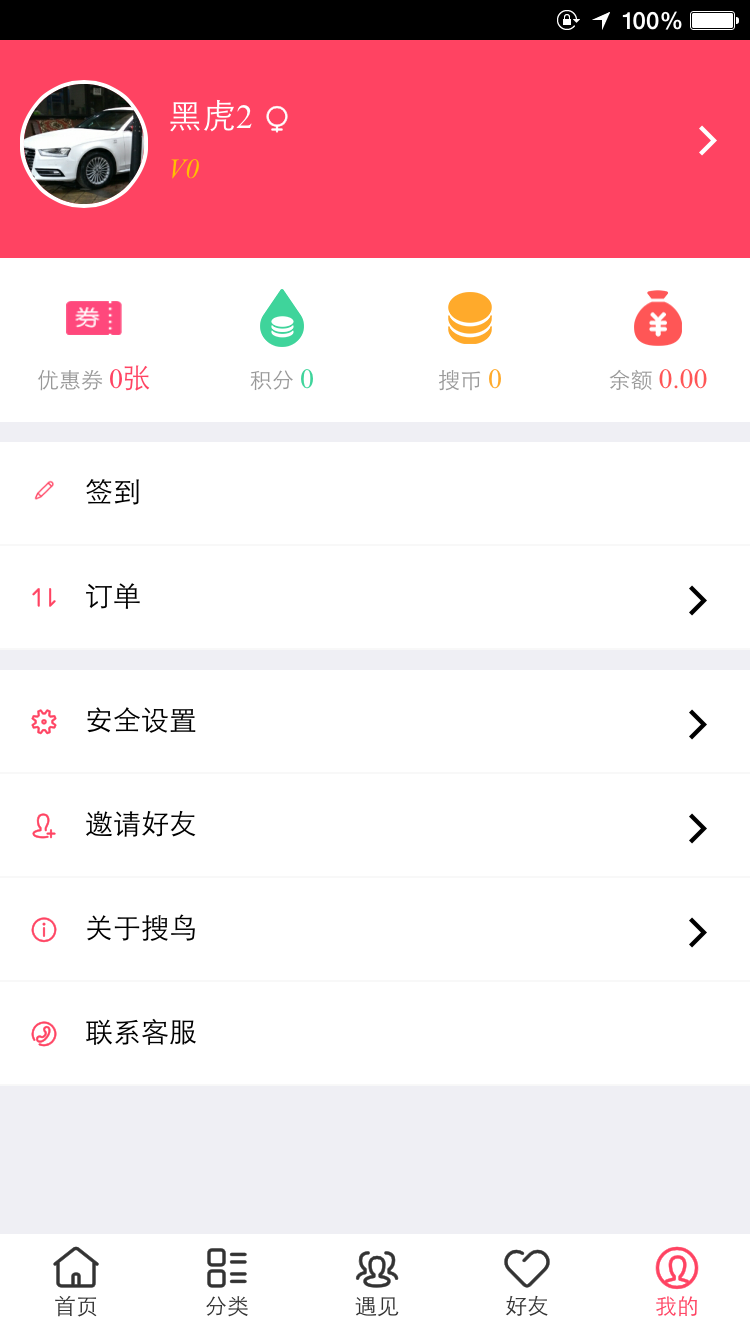Tap the car profile avatar
This screenshot has width=750, height=1334.
(x=84, y=144)
